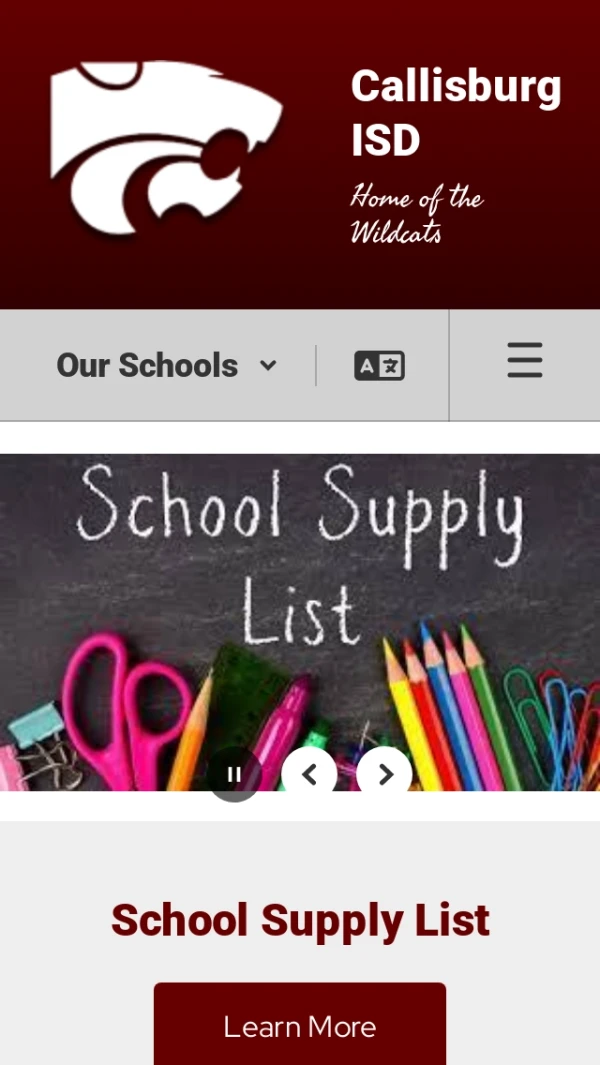
Task: Expand the Our Schools dropdown
Action: point(166,365)
